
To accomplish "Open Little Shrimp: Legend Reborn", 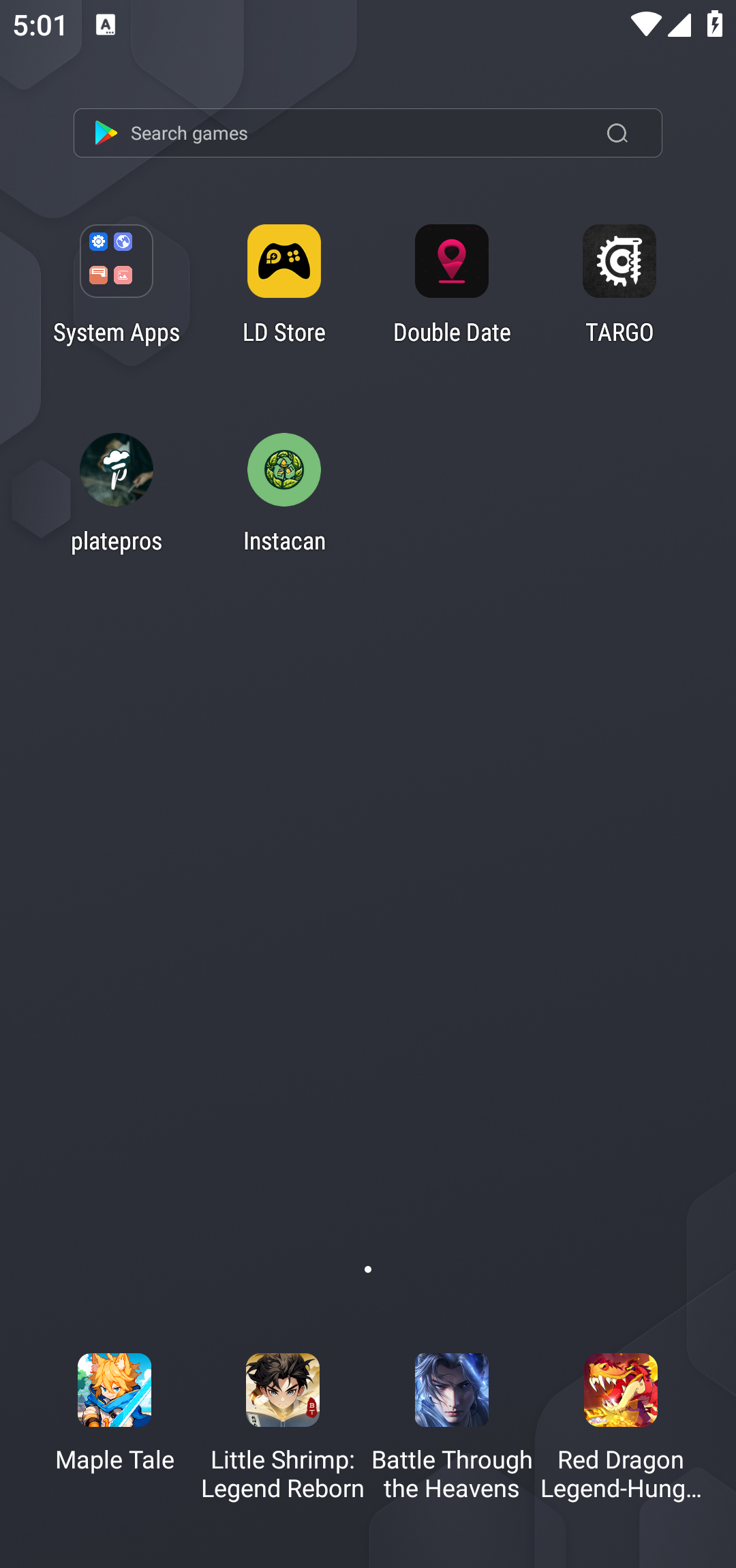I will point(283,1391).
